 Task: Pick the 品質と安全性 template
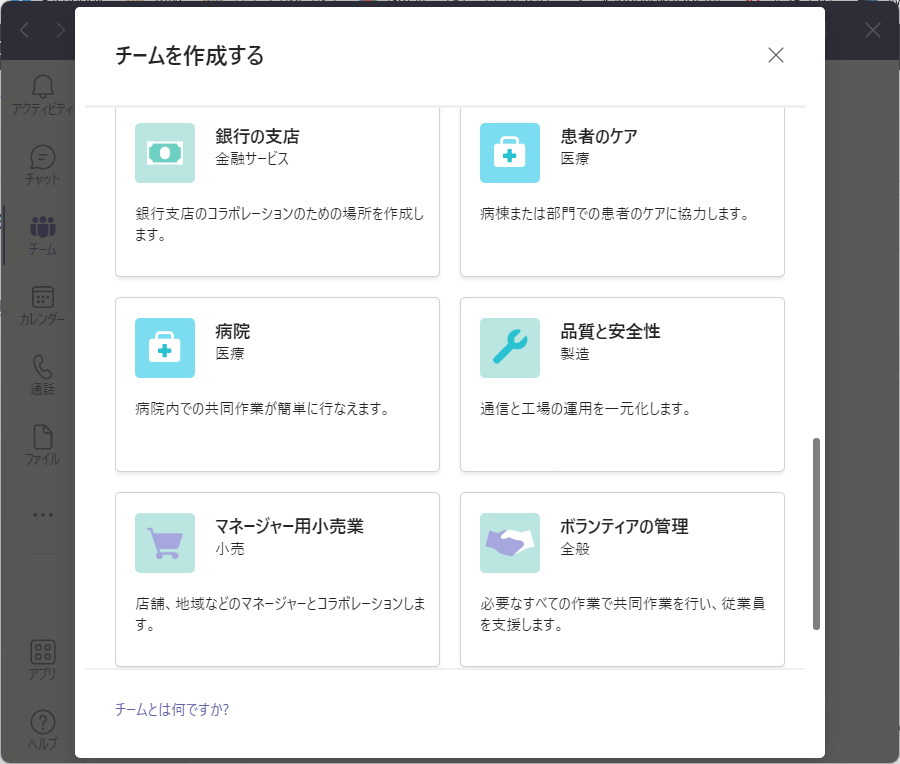pos(622,384)
